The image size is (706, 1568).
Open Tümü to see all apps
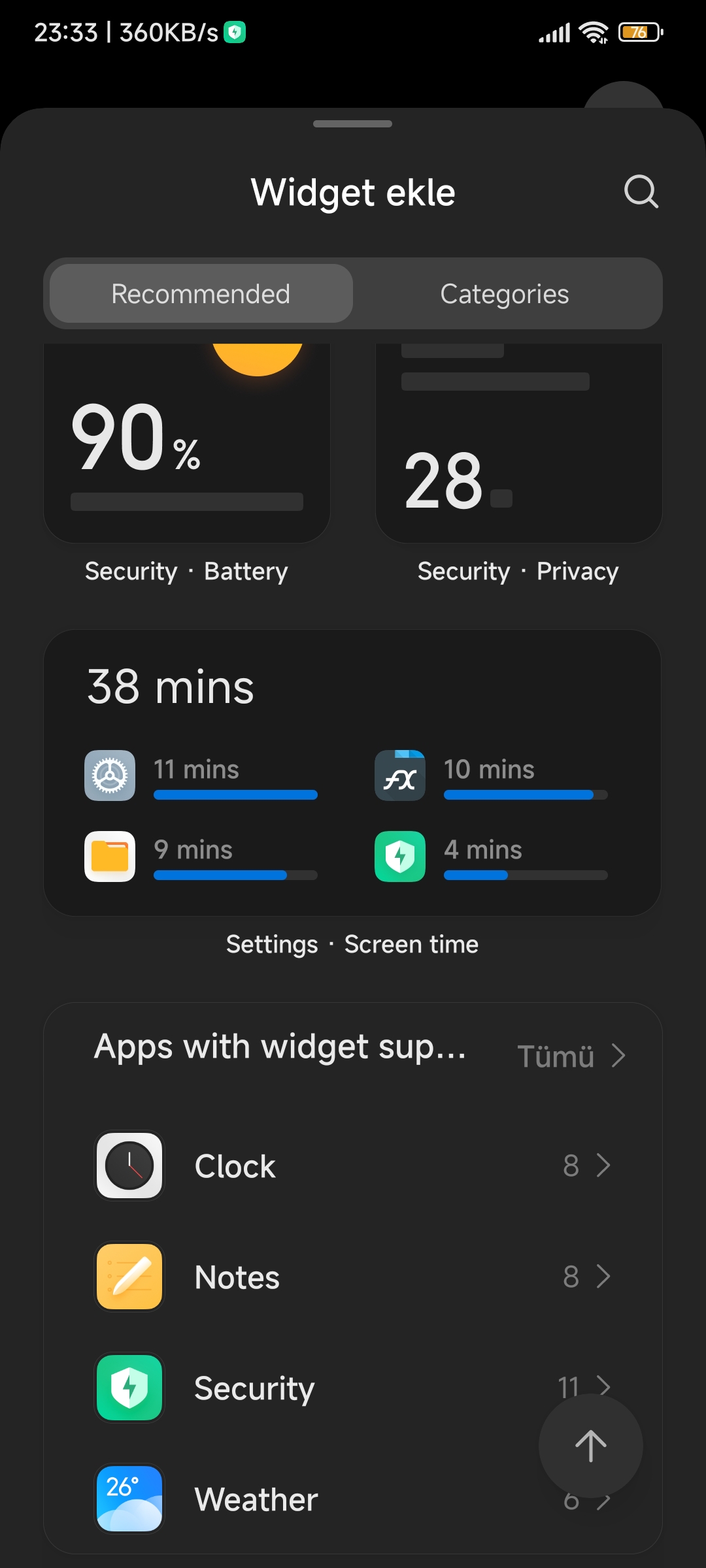571,1056
